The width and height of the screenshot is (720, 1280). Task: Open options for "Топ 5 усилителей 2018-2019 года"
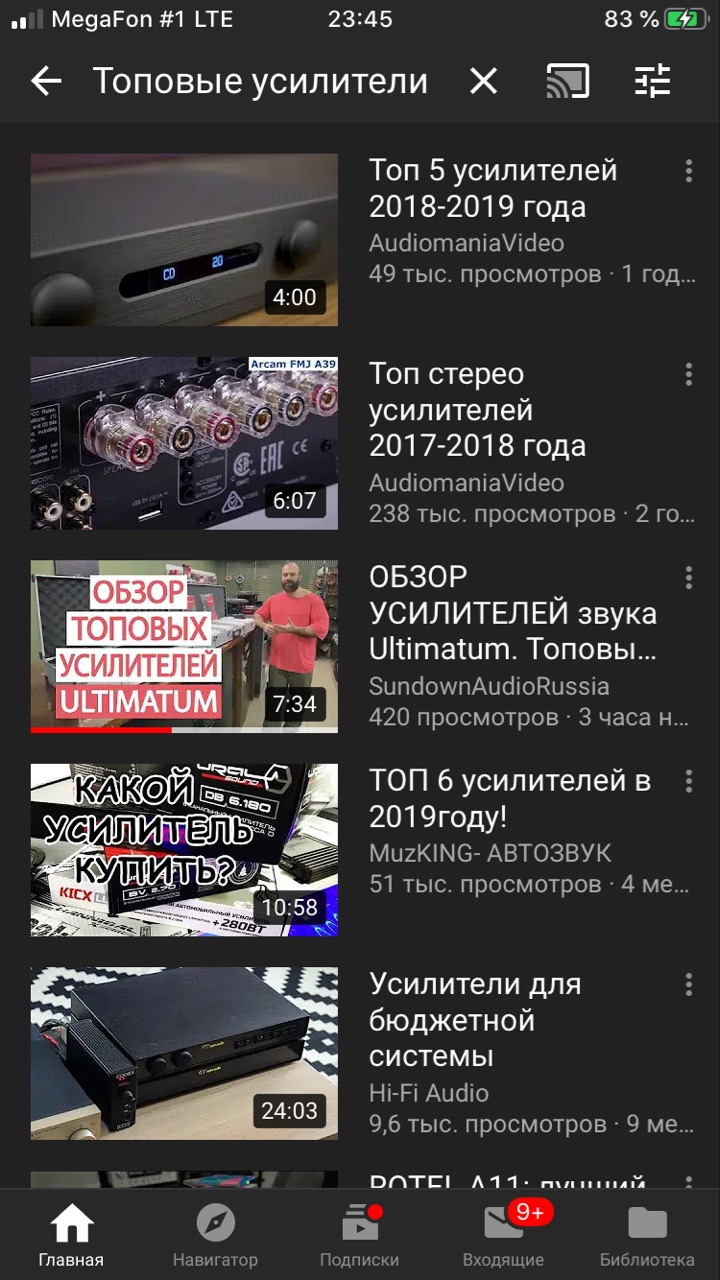(688, 171)
